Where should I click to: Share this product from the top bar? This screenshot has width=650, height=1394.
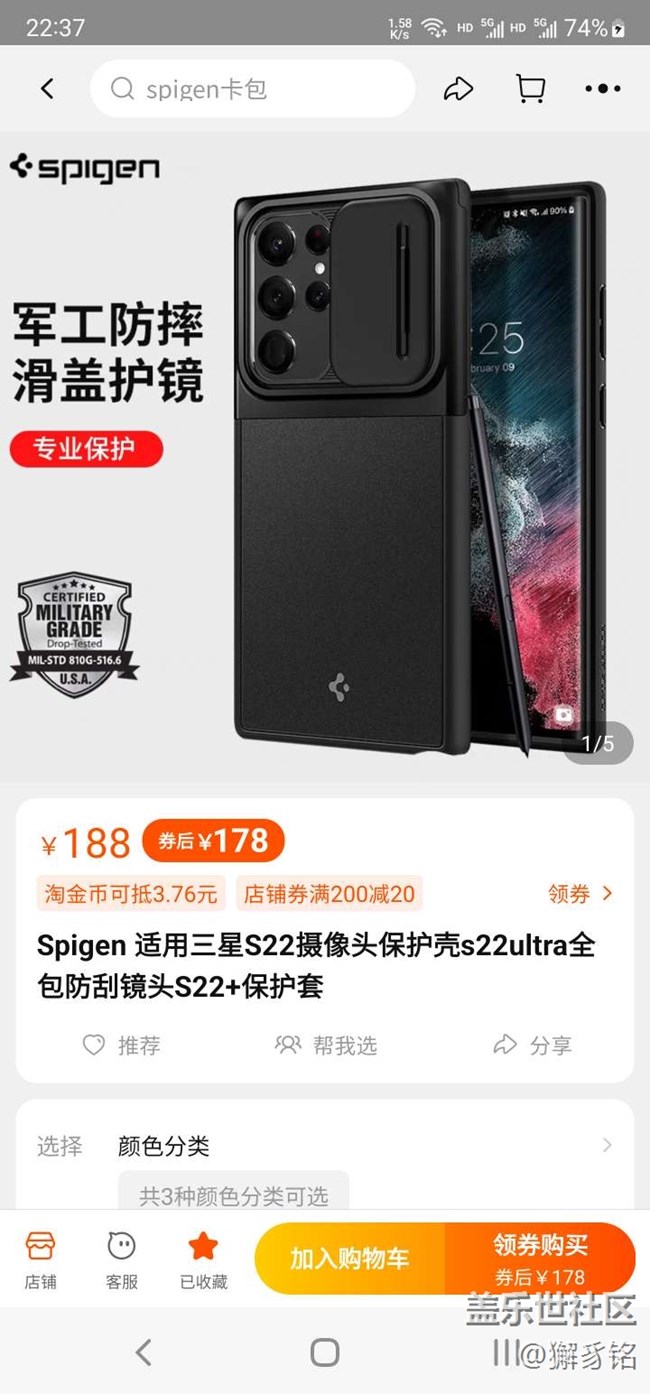coord(457,89)
